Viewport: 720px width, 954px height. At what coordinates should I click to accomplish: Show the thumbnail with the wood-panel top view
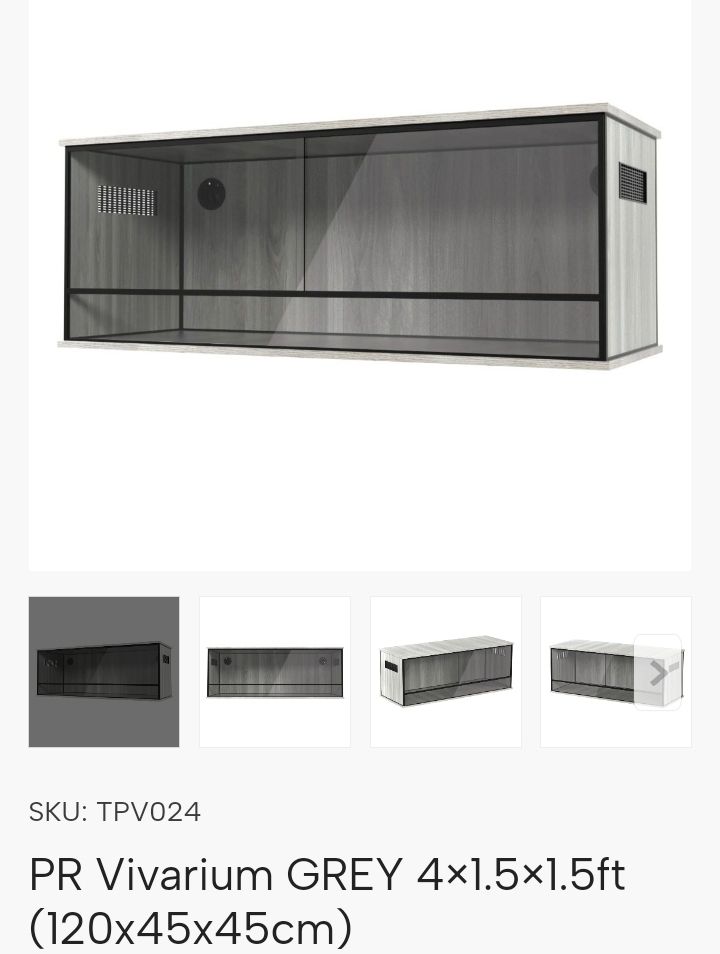pyautogui.click(x=446, y=672)
